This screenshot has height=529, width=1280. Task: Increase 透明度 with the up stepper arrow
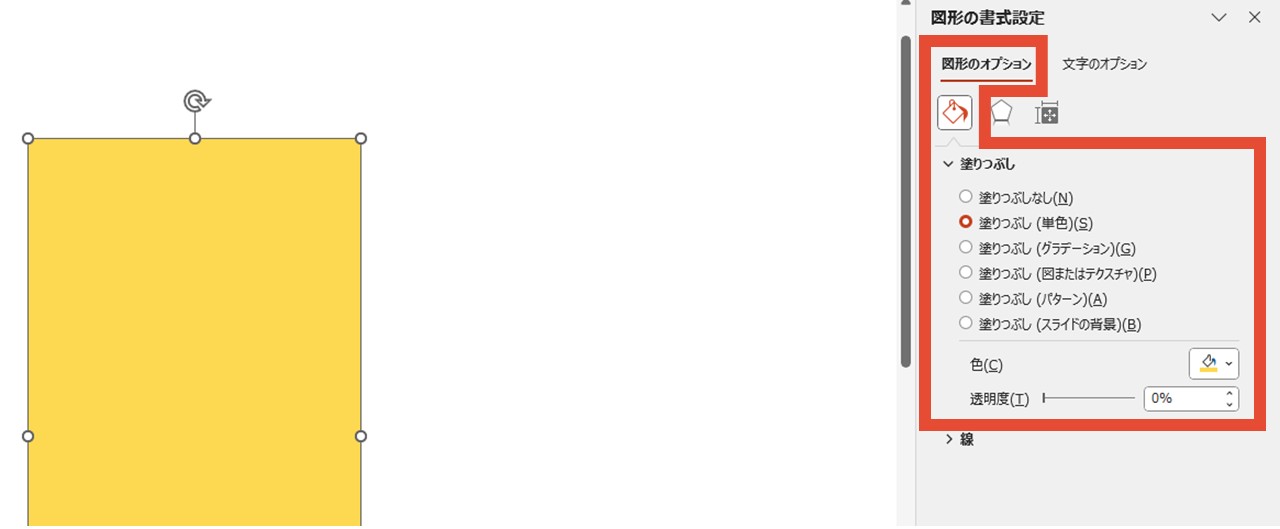[1229, 393]
